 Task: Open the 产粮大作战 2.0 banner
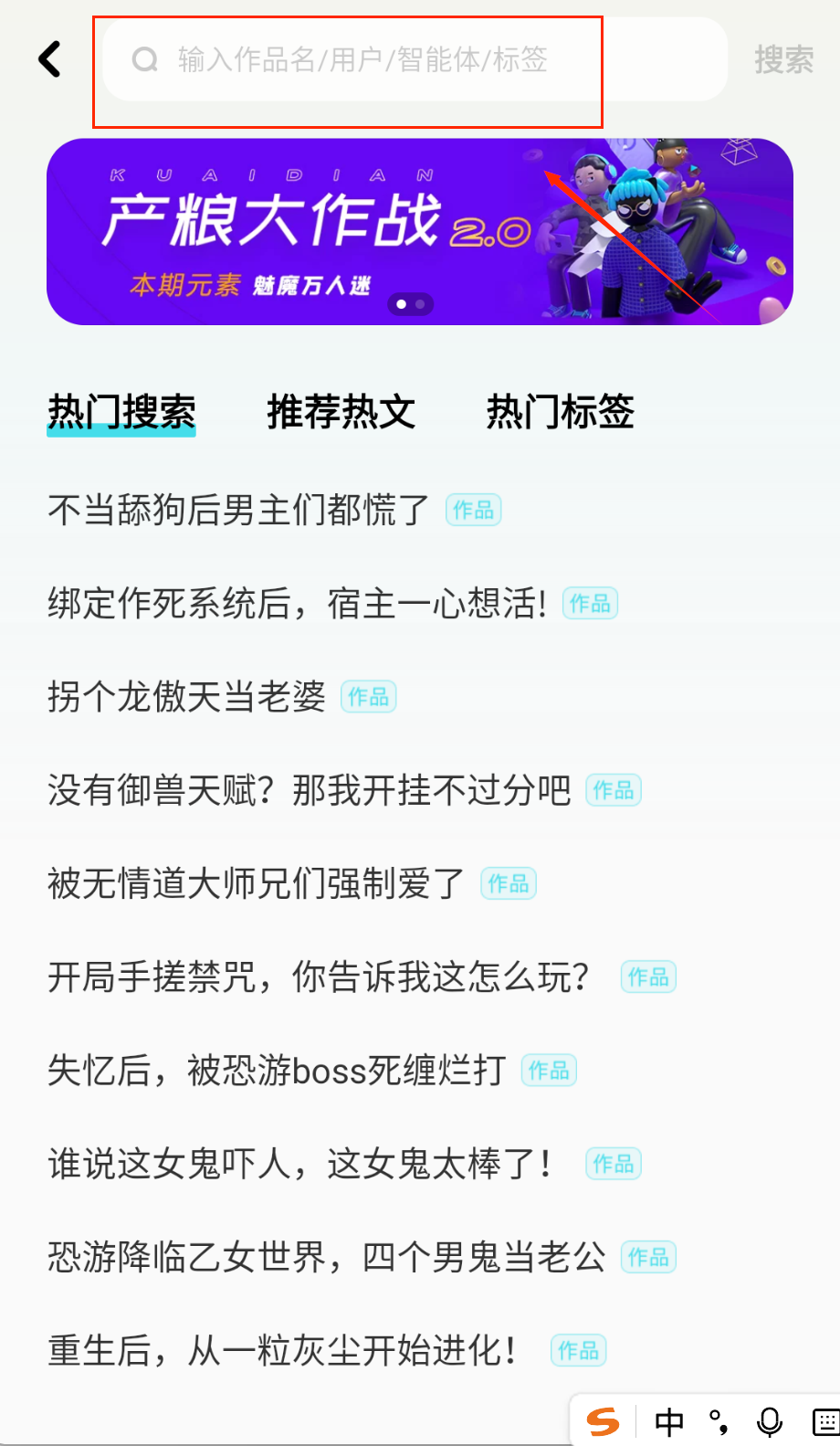(x=419, y=232)
